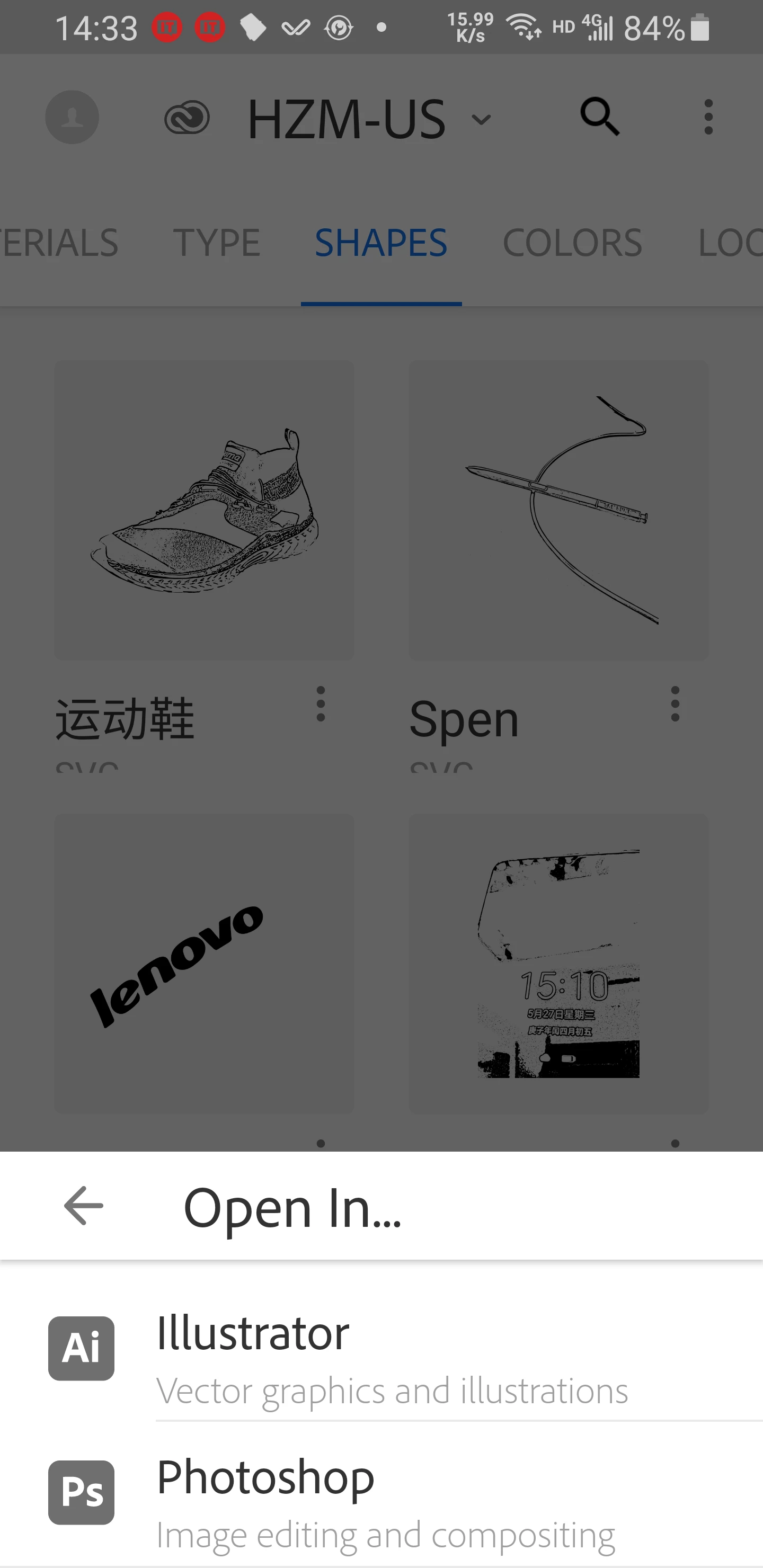This screenshot has width=763, height=1568.
Task: Tap the Creative Cloud icon
Action: (187, 118)
